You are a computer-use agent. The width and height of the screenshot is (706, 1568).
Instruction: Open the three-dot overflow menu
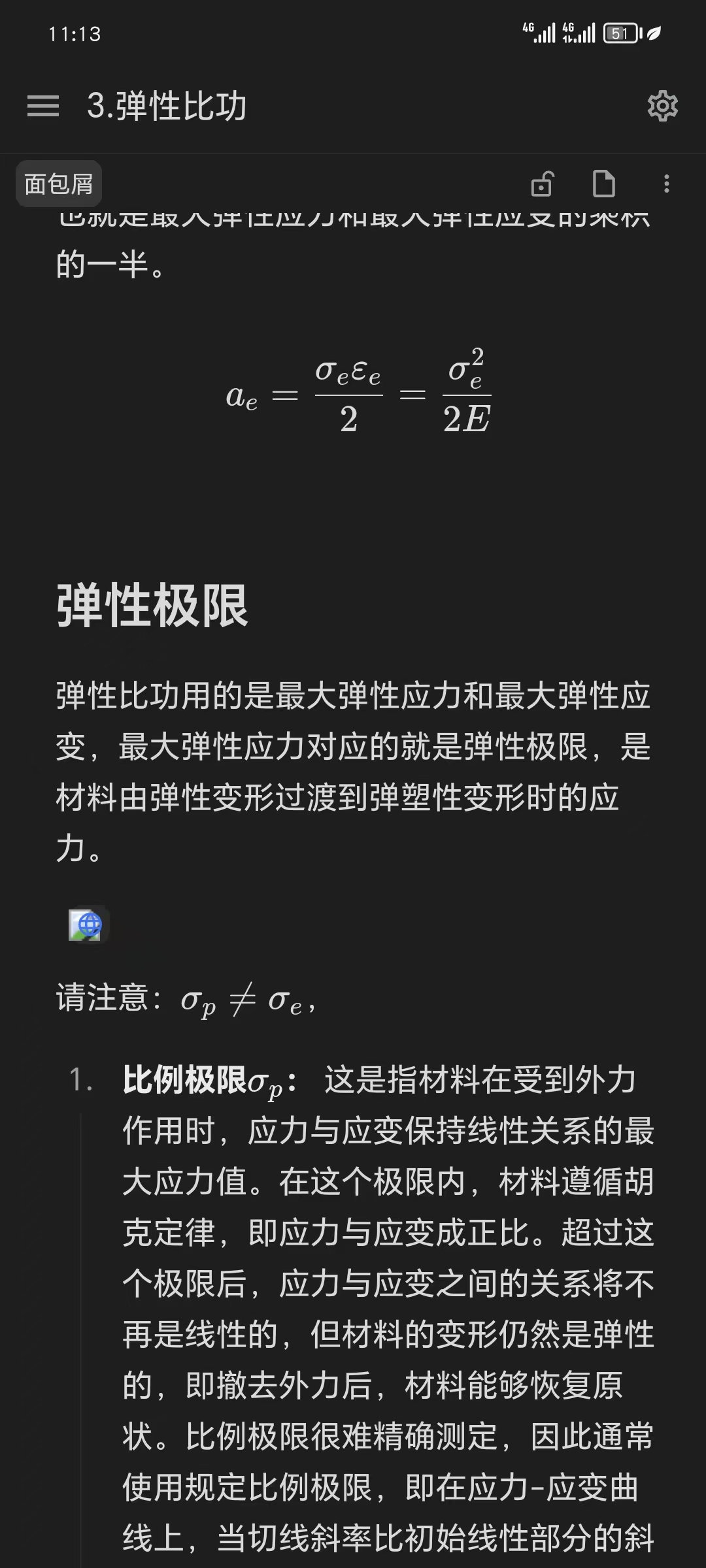(x=666, y=184)
